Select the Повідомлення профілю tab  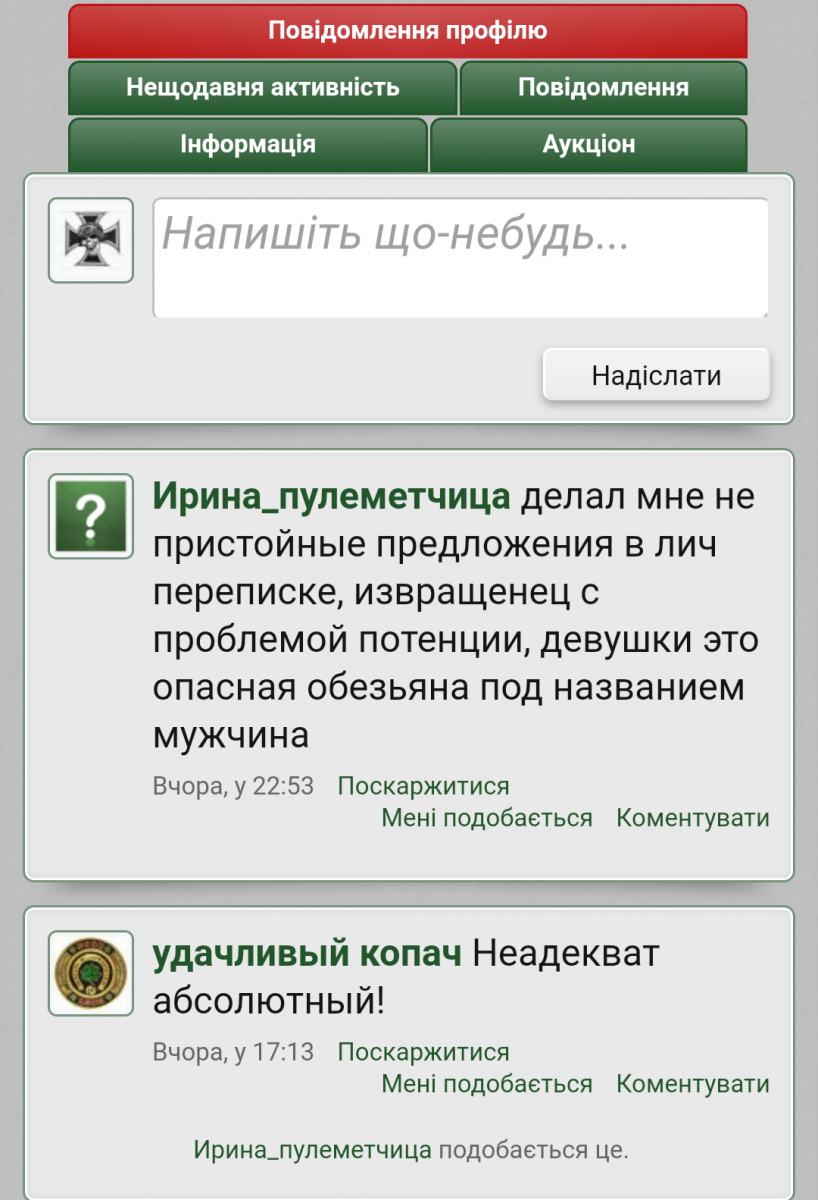[407, 31]
